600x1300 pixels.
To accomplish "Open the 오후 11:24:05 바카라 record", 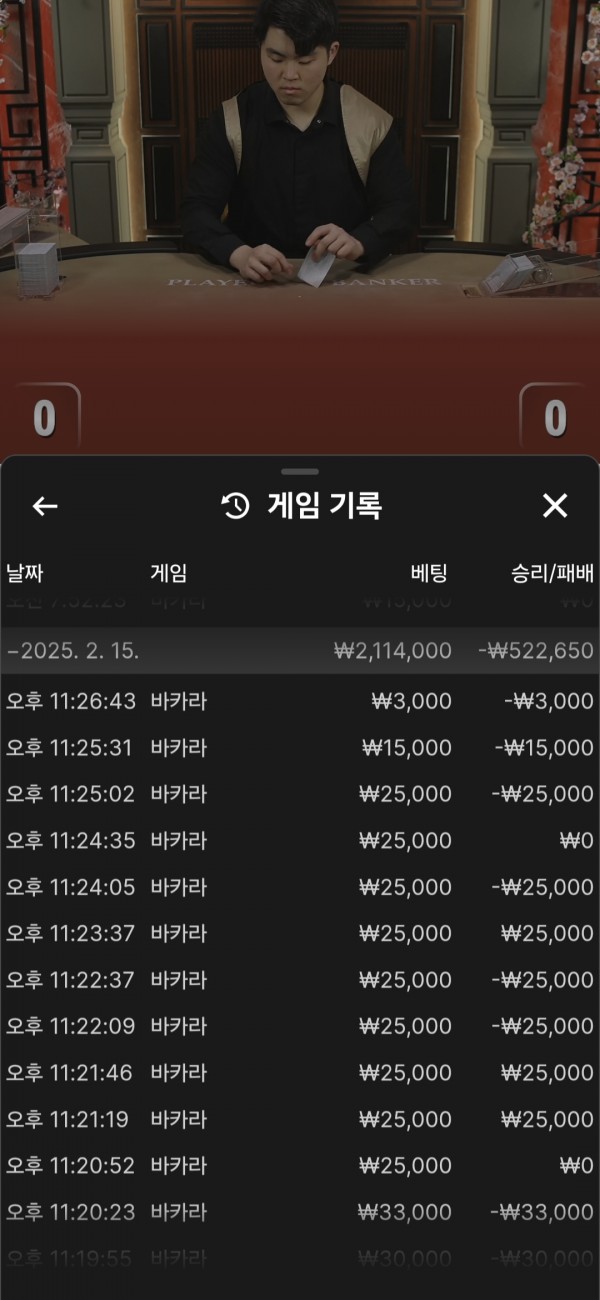I will coord(300,887).
